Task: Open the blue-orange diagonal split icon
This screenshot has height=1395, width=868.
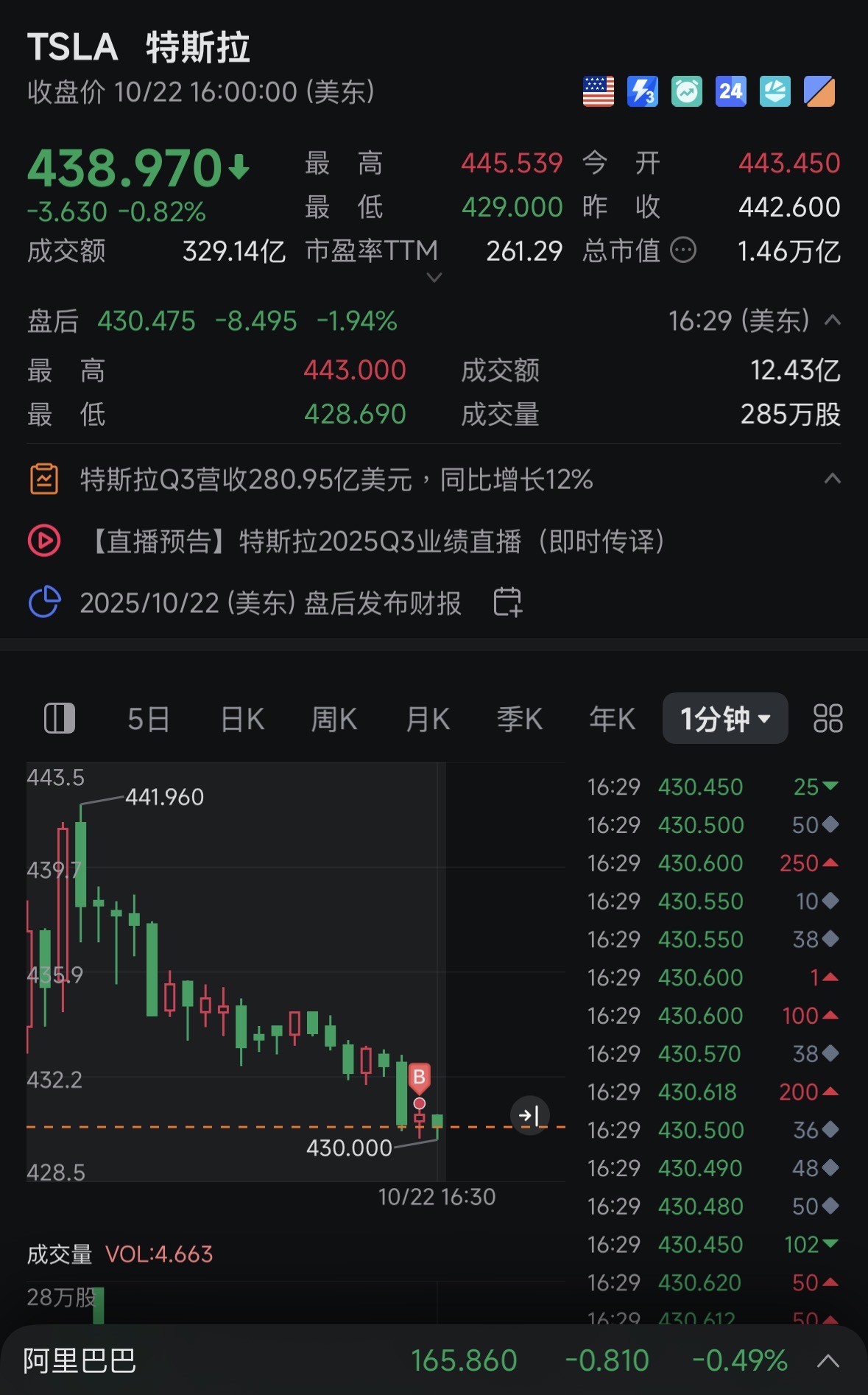Action: (x=819, y=91)
